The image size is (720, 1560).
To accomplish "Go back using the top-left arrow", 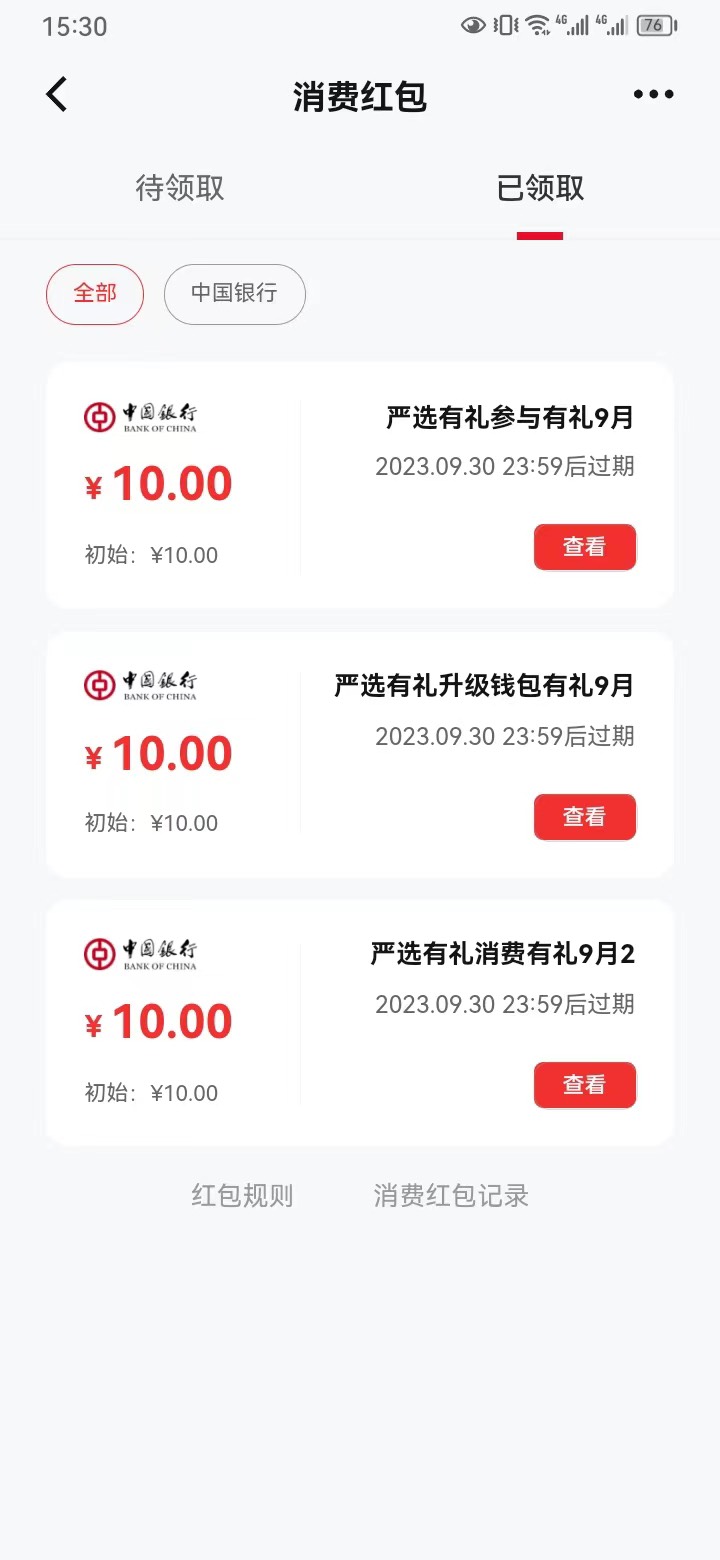I will tap(57, 95).
